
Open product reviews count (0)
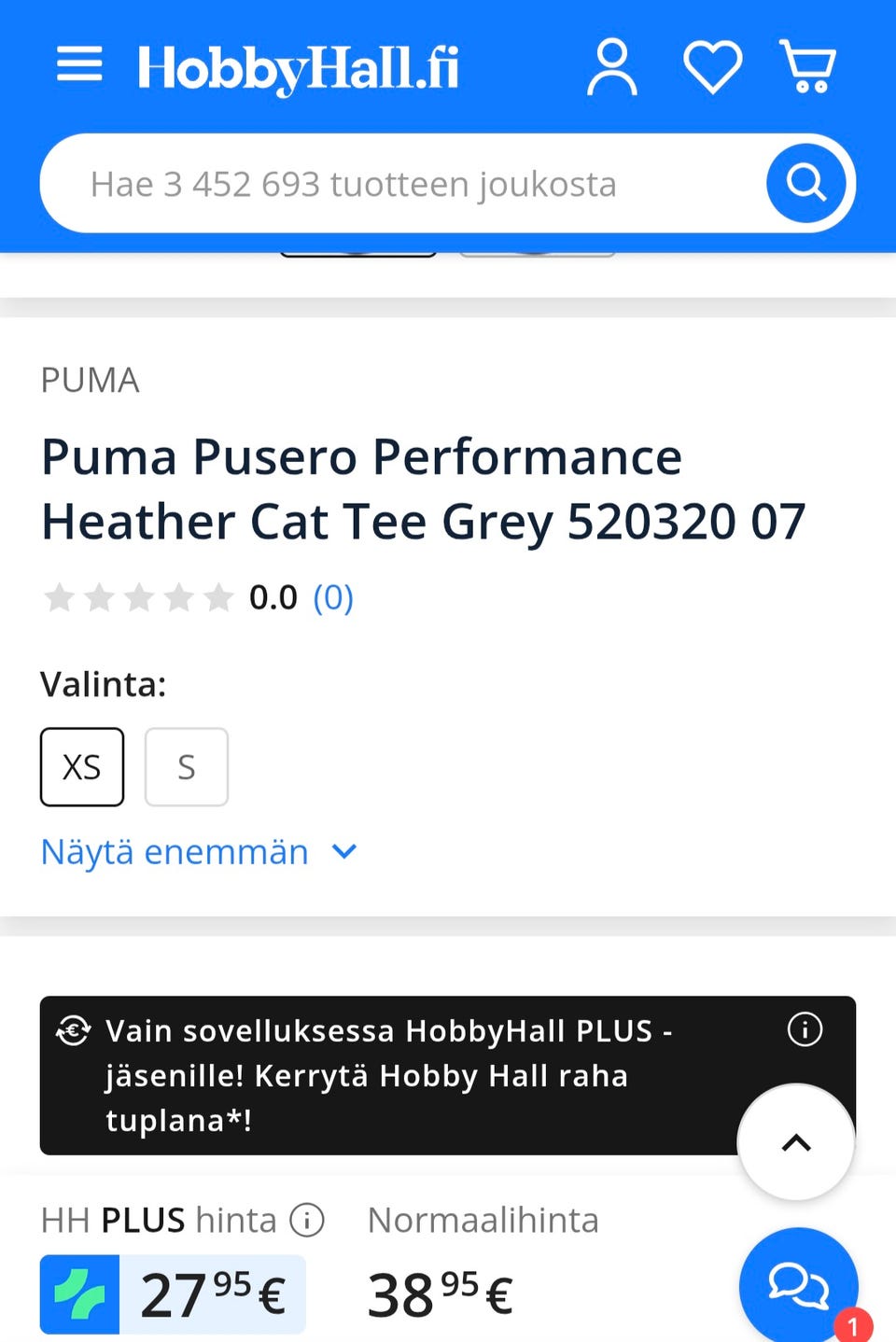333,597
